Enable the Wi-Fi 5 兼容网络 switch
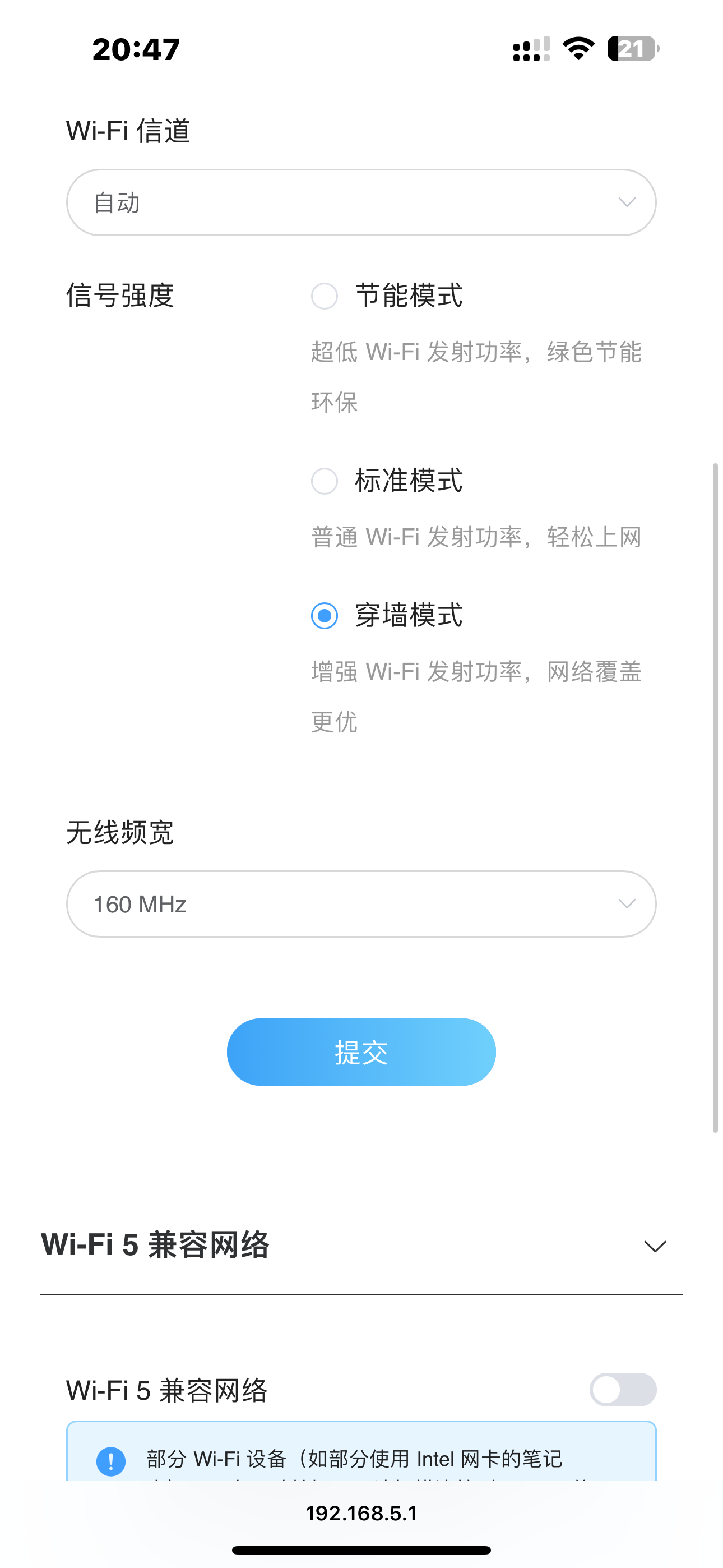Screen dimensions: 723x1568 click(x=623, y=1390)
